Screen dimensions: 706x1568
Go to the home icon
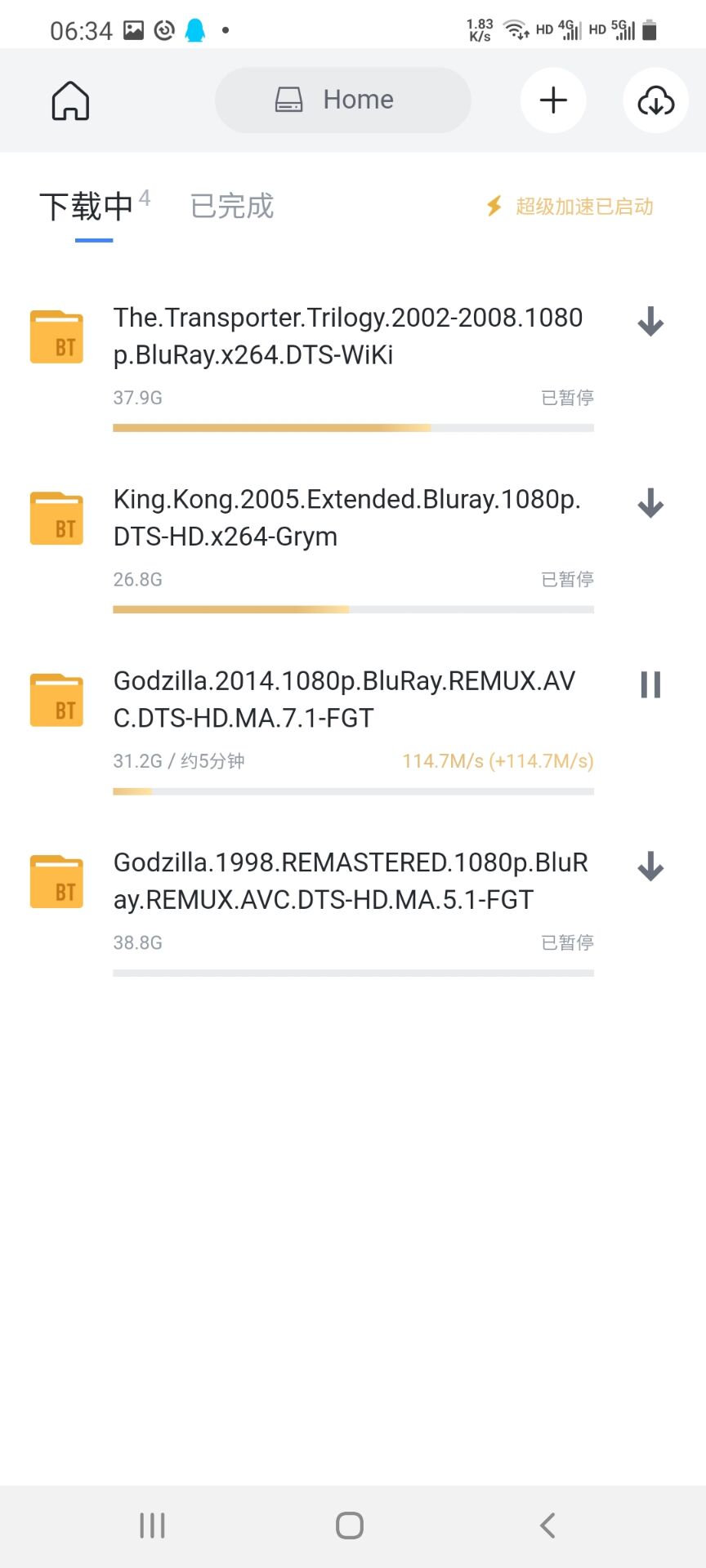tap(70, 100)
